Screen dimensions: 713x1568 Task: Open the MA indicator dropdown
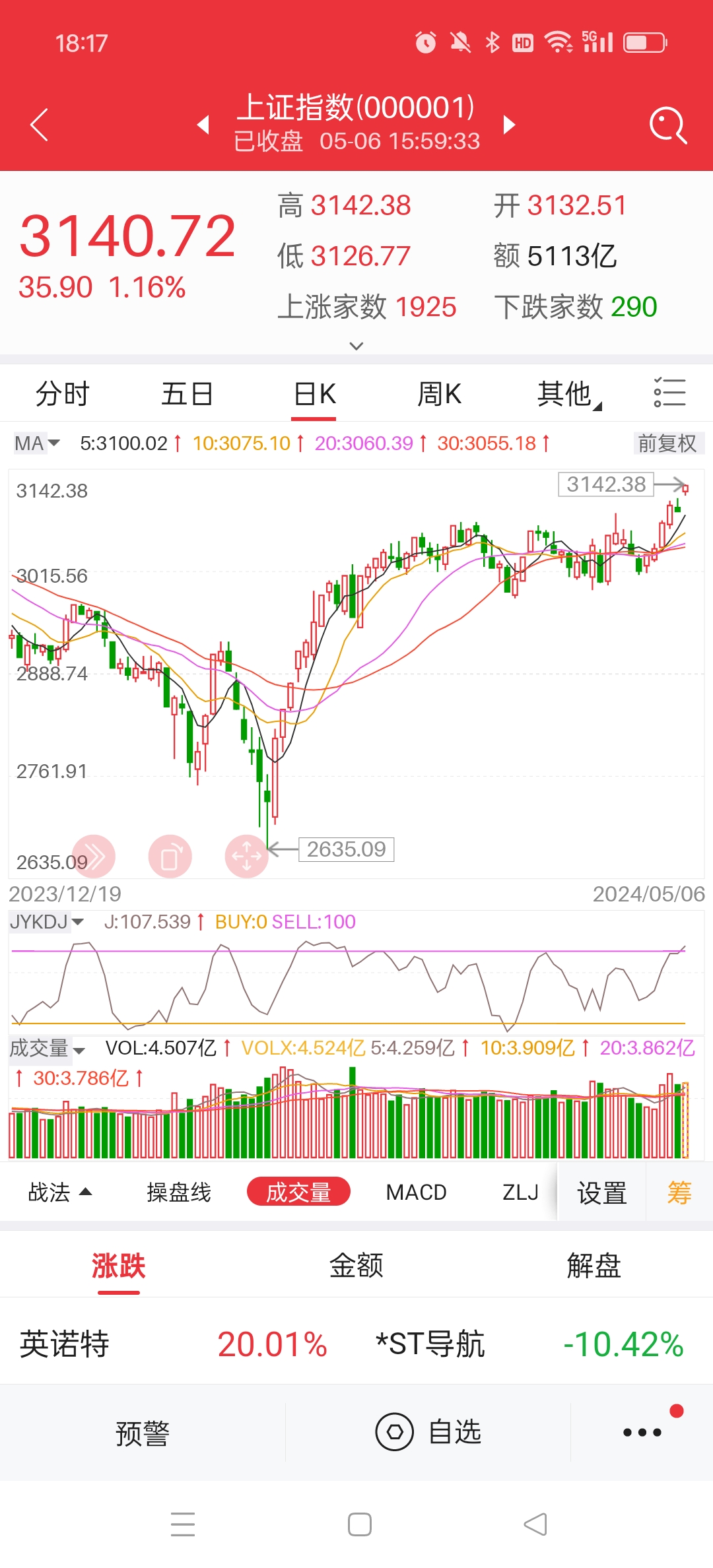37,443
